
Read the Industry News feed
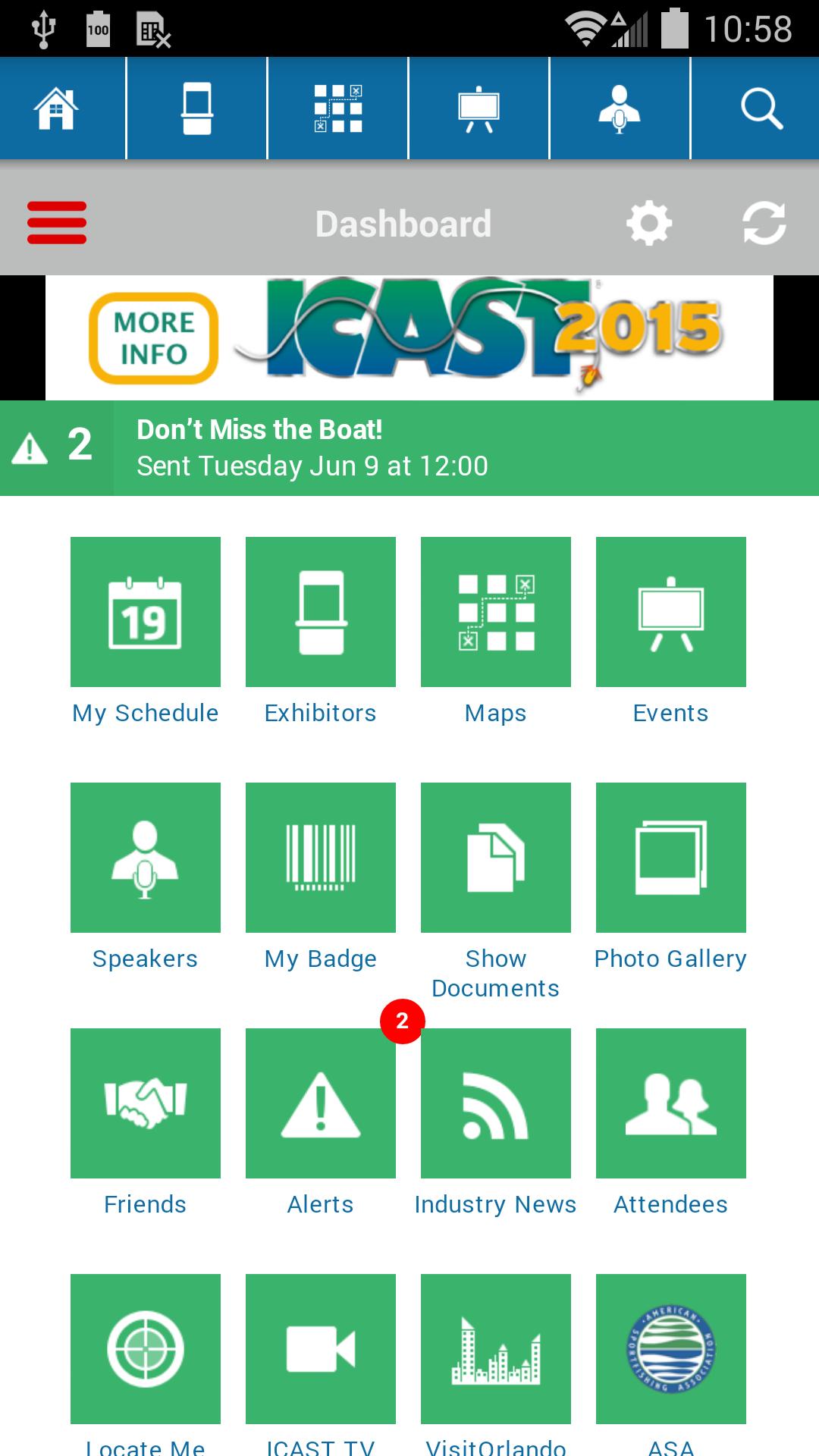click(495, 1103)
